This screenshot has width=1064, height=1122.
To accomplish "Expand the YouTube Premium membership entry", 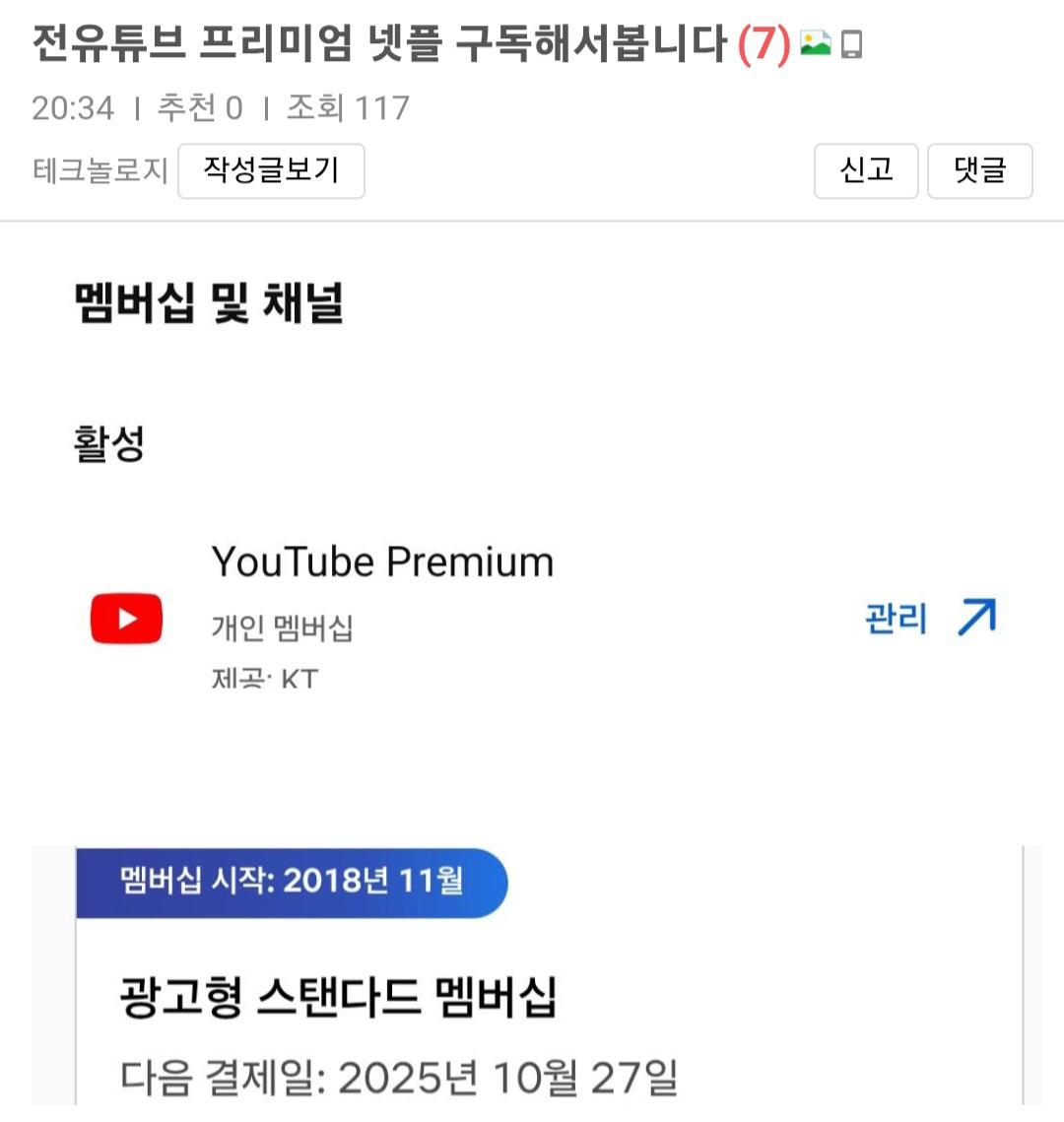I will [x=384, y=561].
